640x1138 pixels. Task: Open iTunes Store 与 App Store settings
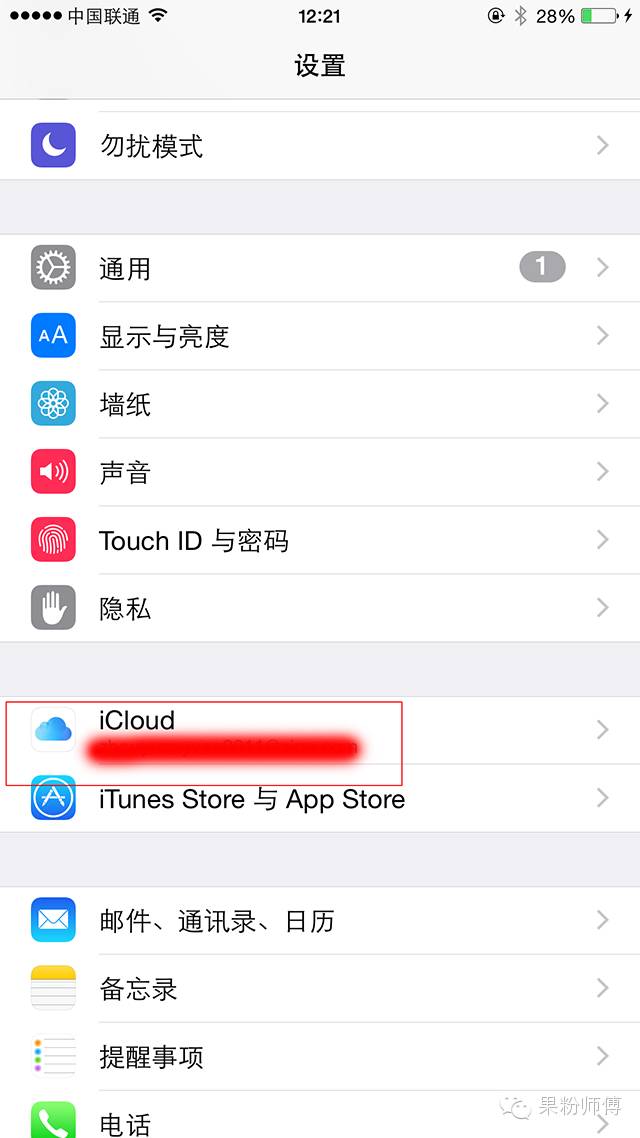[x=320, y=799]
